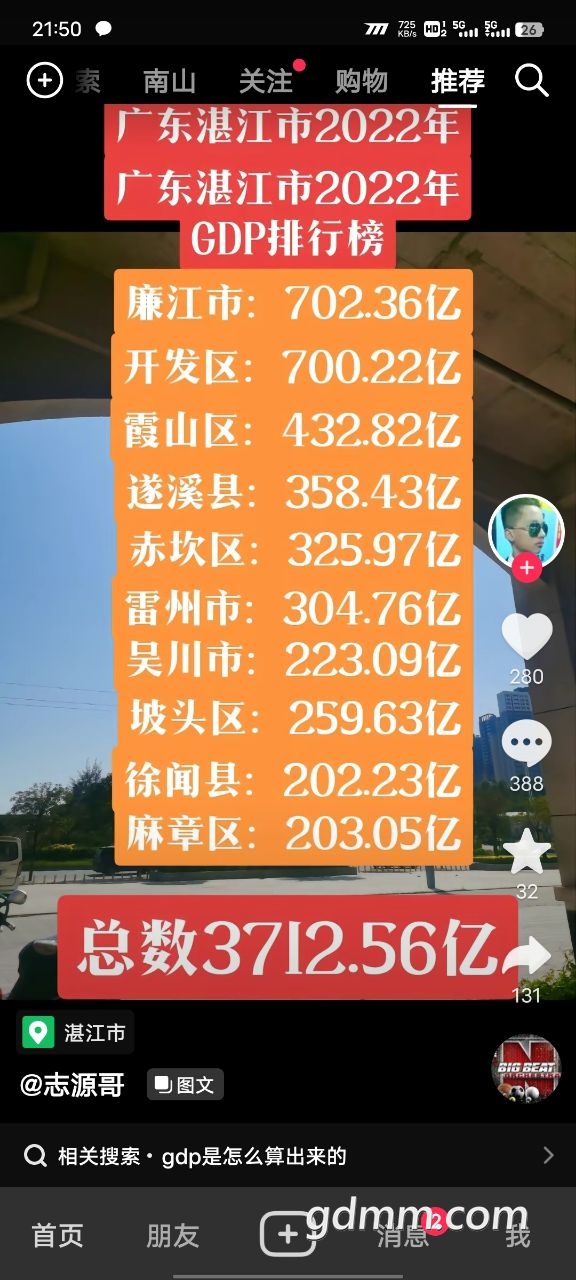Viewport: 576px width, 1280px height.
Task: Open @志源哥 author name
Action: (72, 1084)
